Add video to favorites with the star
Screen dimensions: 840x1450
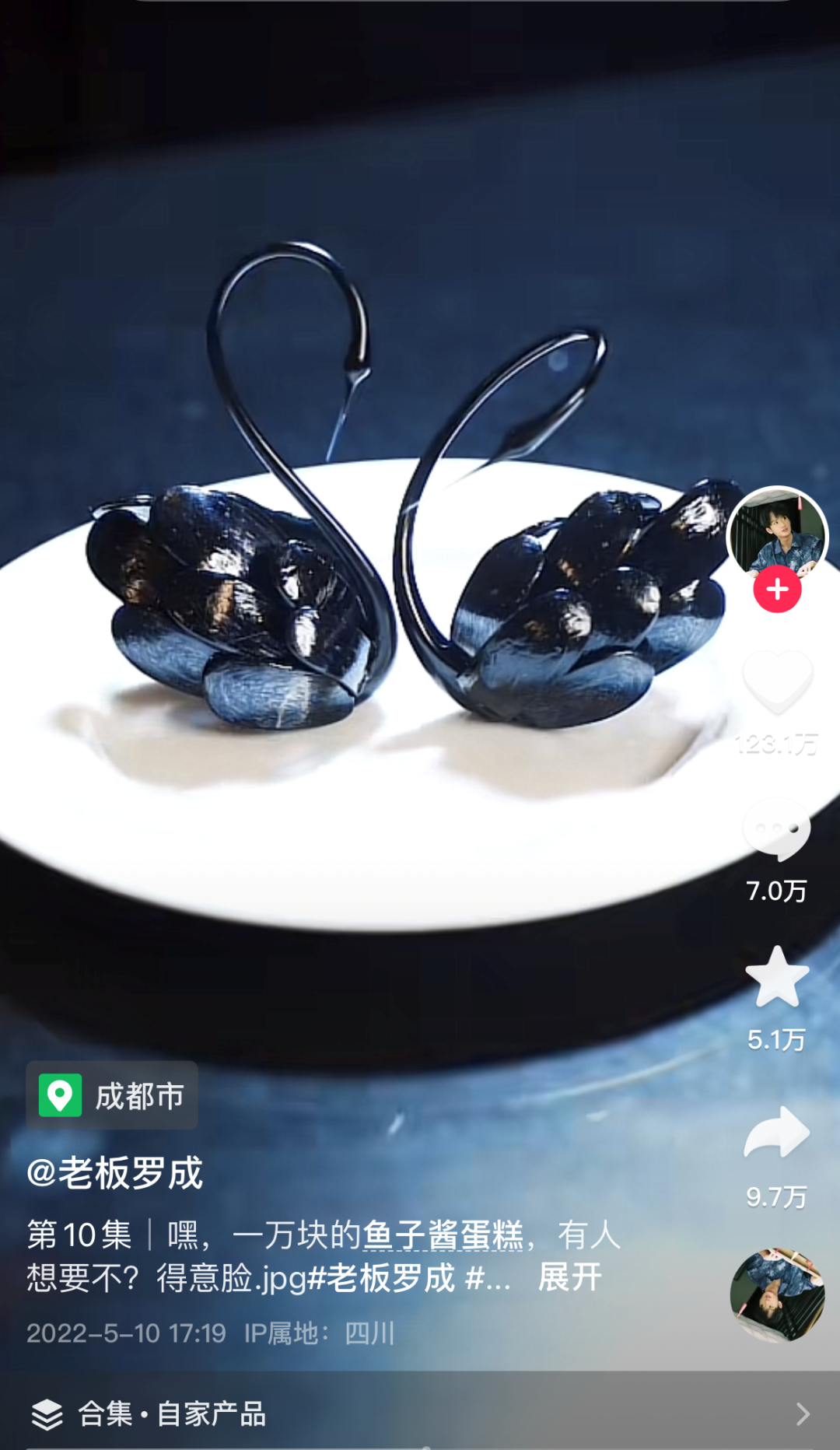click(777, 978)
